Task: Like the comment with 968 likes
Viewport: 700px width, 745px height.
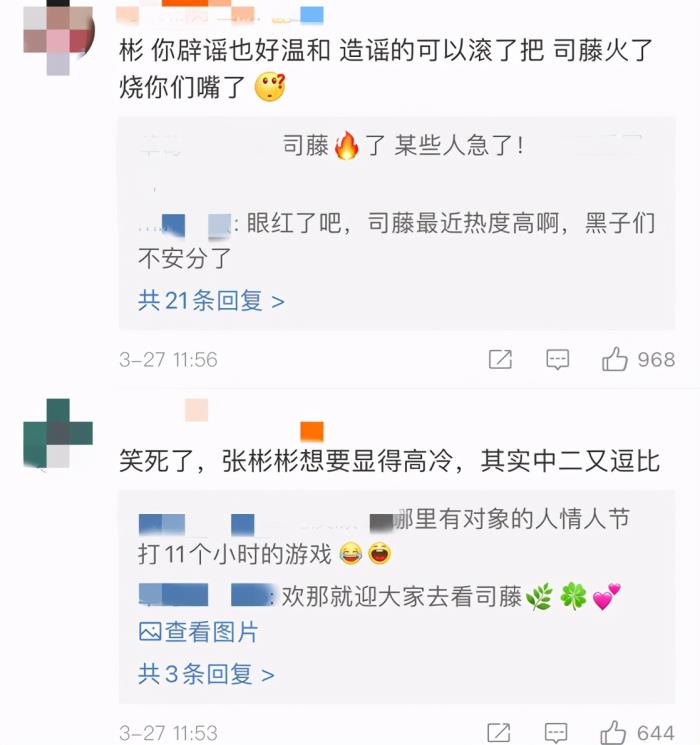Action: (x=615, y=360)
